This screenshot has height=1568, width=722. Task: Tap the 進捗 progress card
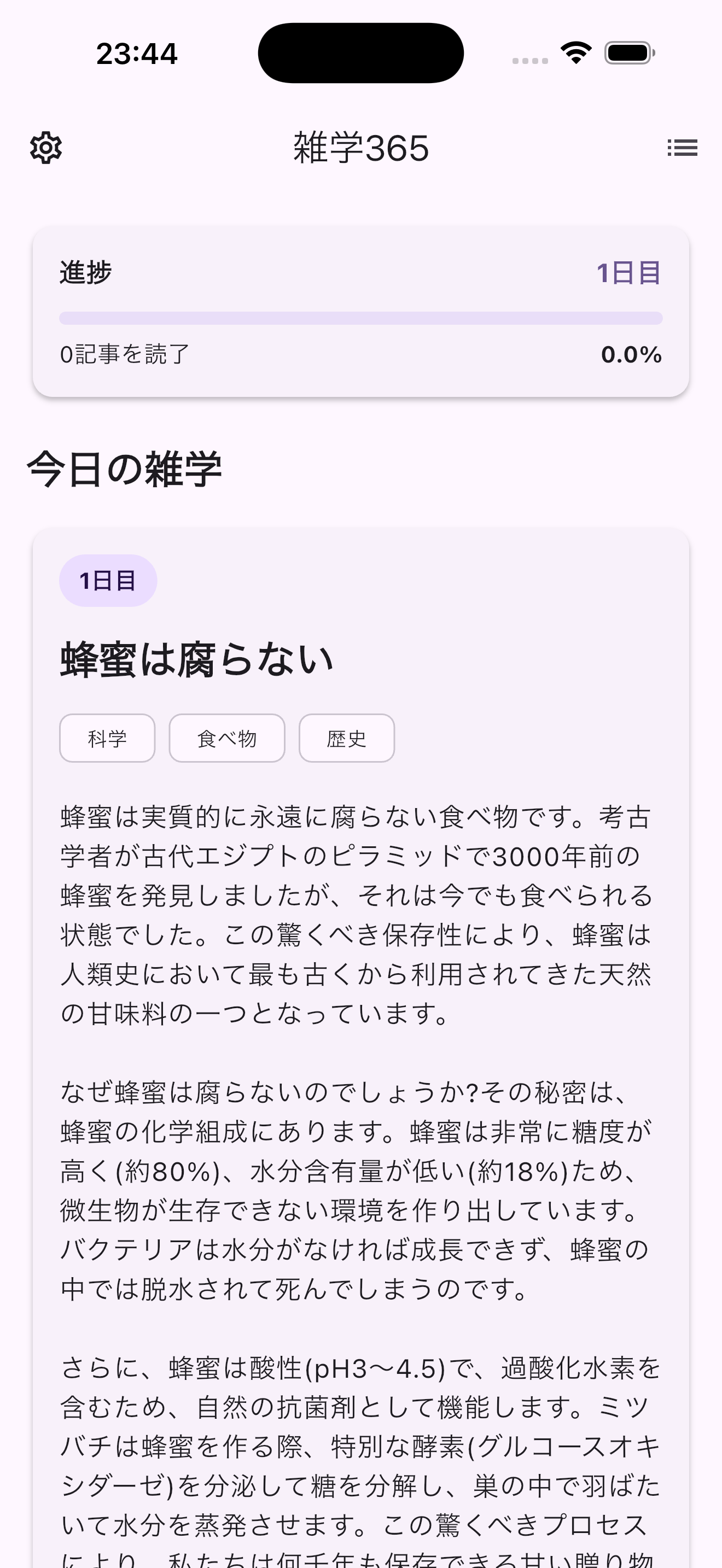360,311
